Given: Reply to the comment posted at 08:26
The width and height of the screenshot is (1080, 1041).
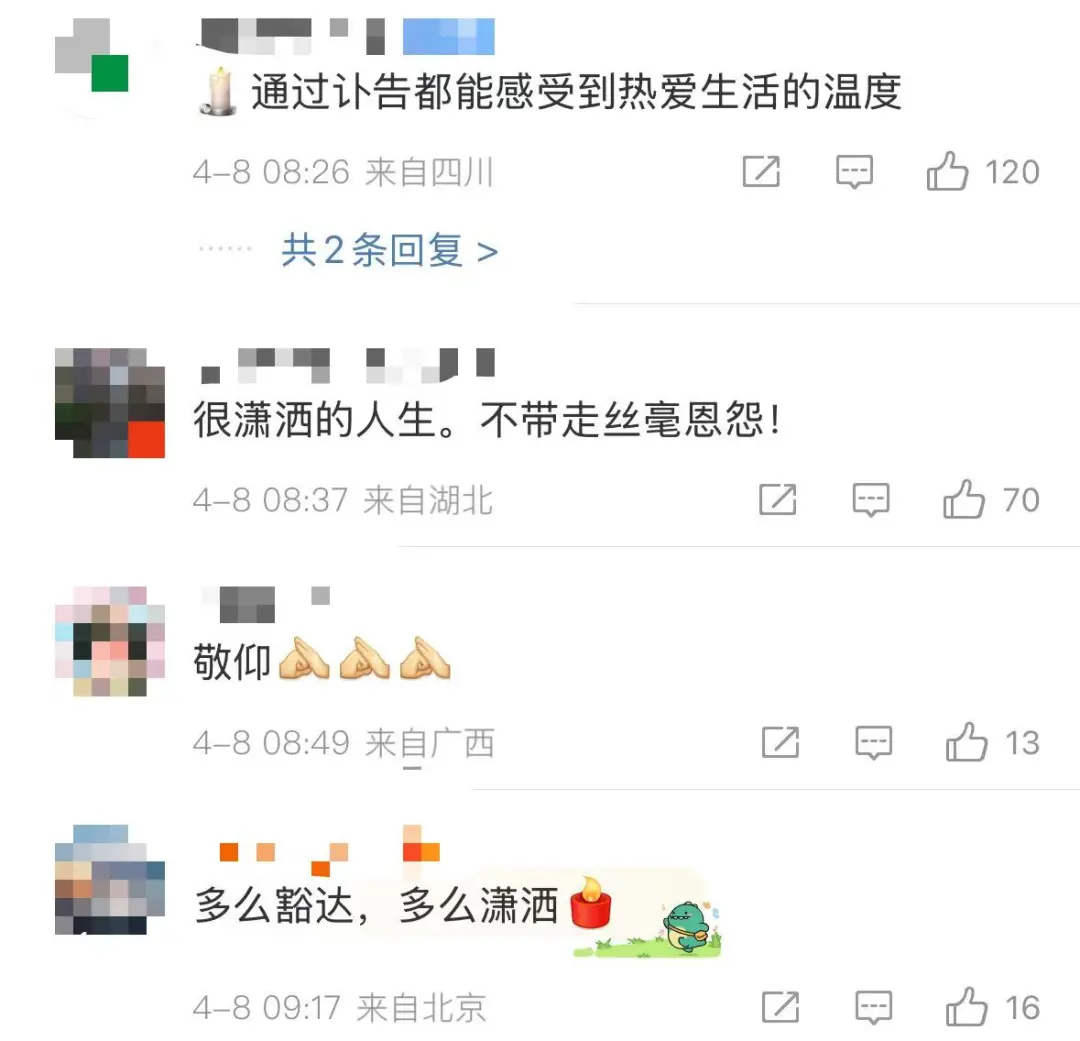Looking at the screenshot, I should pyautogui.click(x=854, y=173).
